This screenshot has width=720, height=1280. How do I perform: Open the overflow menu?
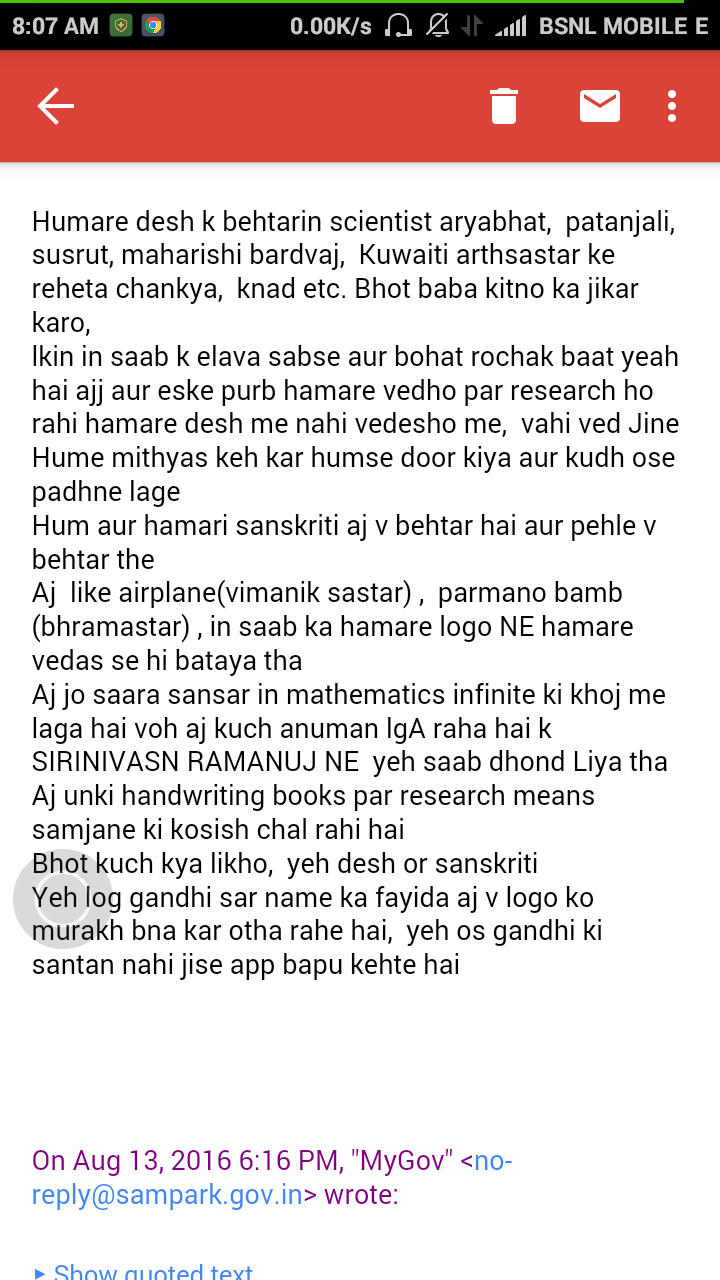(672, 106)
